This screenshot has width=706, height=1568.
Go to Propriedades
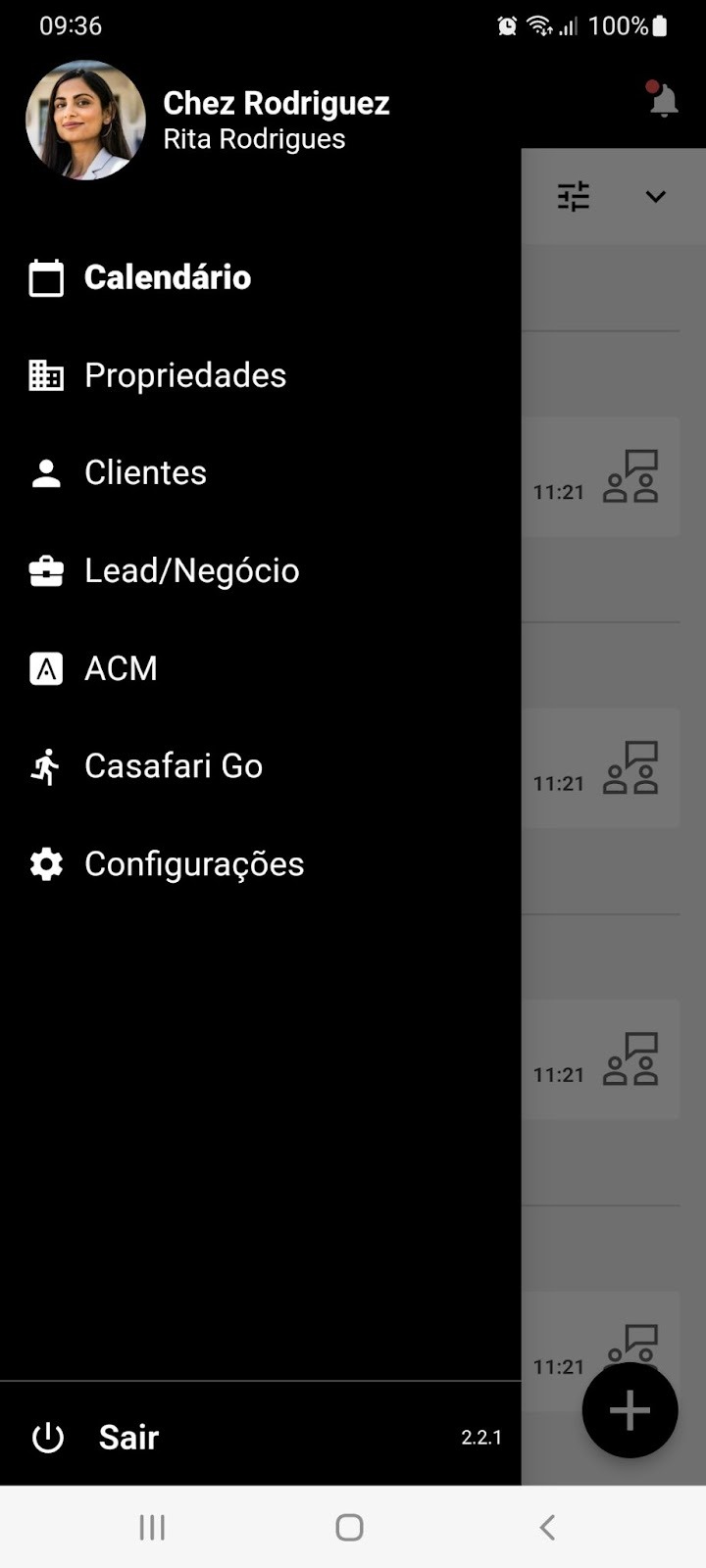point(260,375)
